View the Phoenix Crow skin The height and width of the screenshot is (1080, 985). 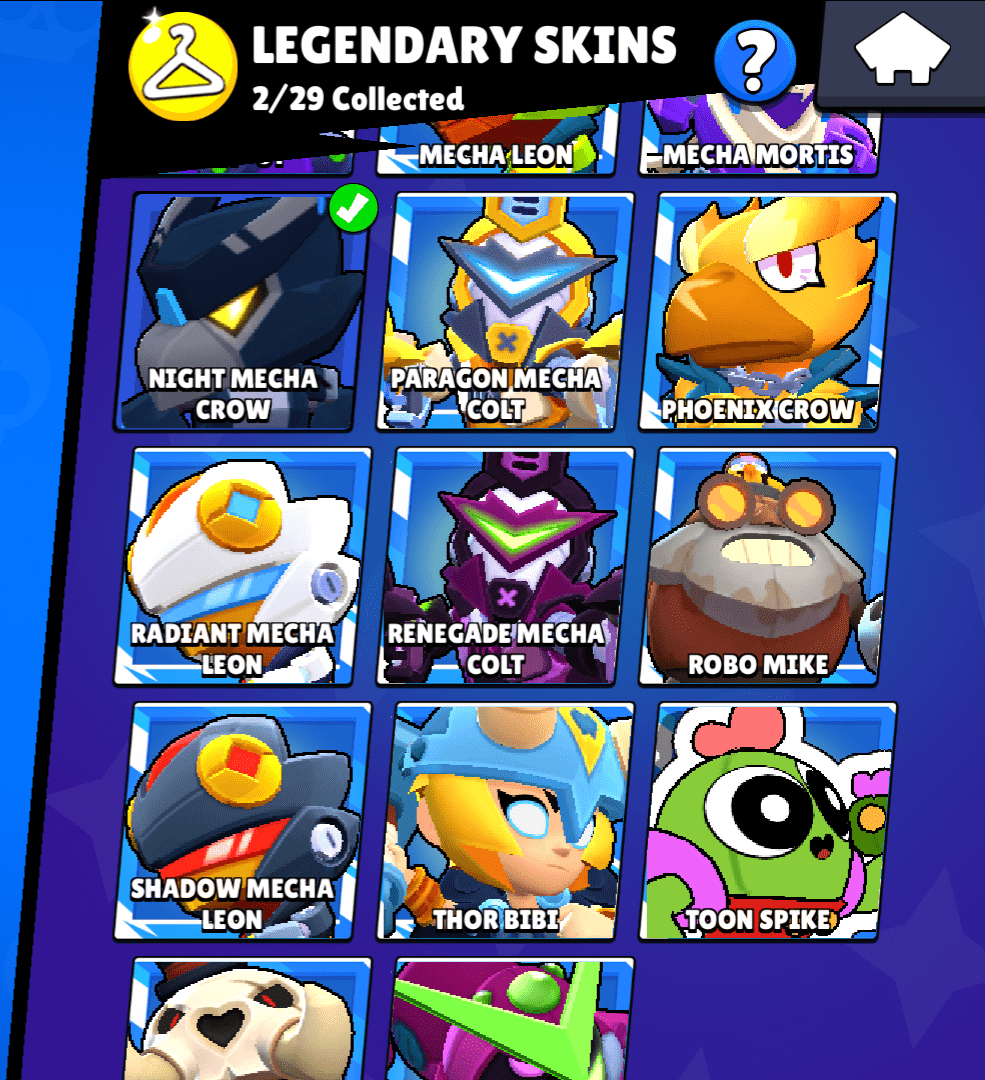(766, 312)
